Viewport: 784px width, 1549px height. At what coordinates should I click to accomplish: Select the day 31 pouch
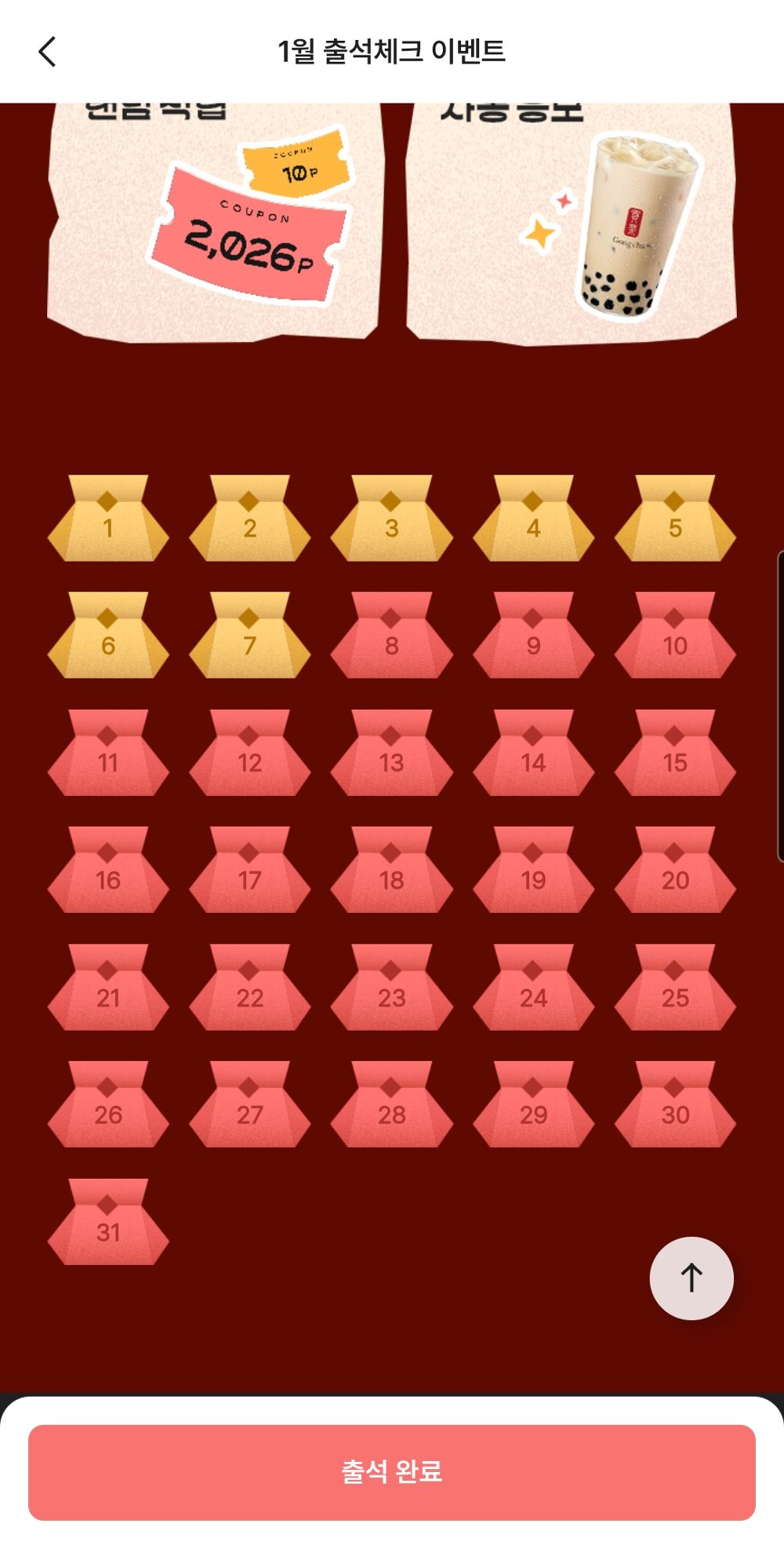(108, 1223)
